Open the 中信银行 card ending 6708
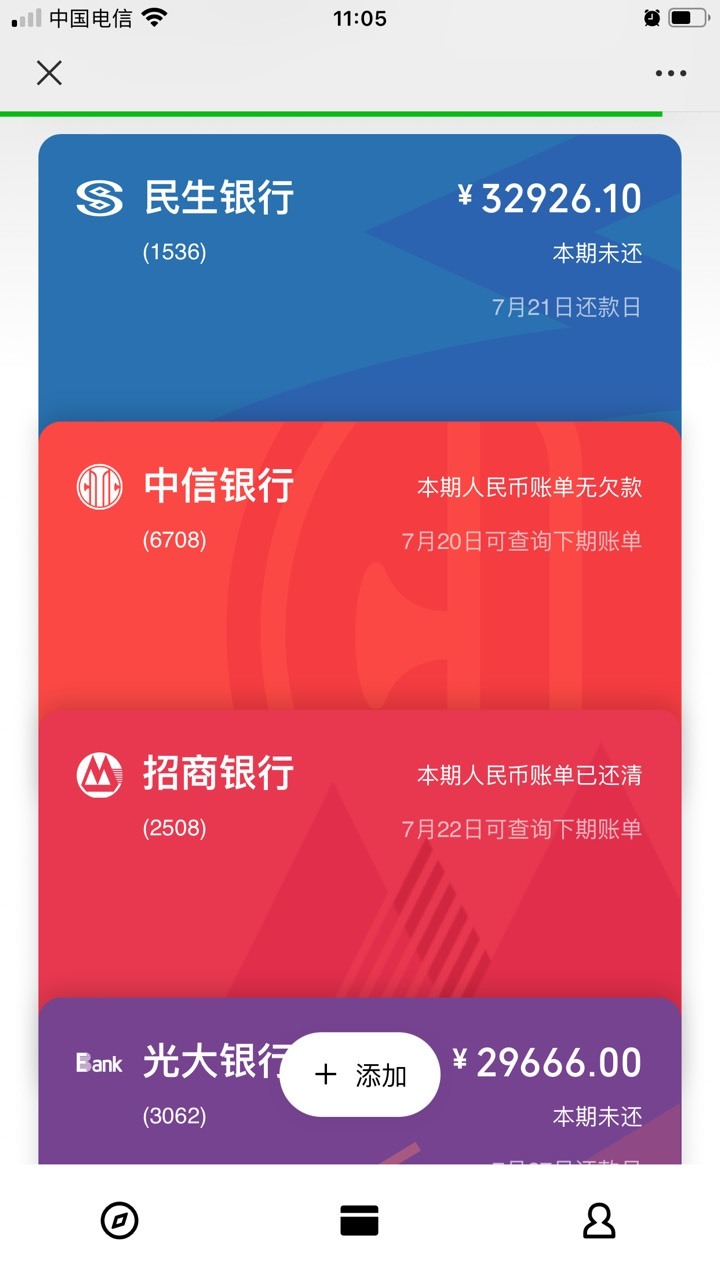 click(x=360, y=566)
